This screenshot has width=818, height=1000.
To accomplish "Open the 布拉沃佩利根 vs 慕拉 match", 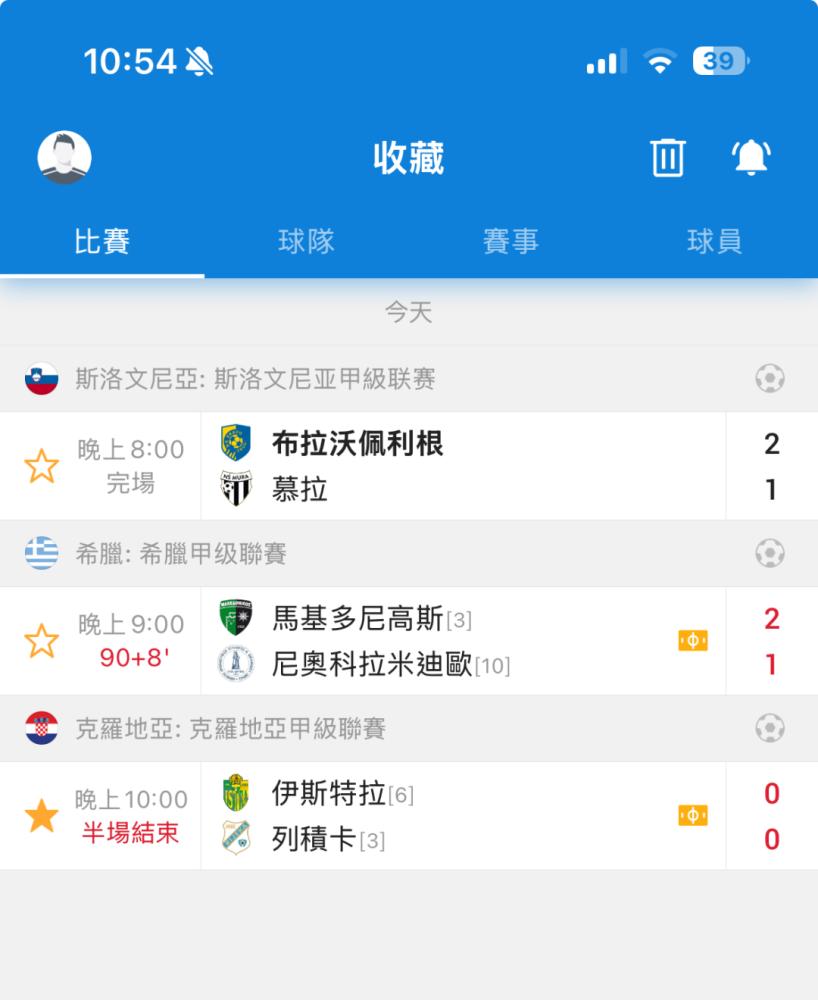I will tap(460, 466).
